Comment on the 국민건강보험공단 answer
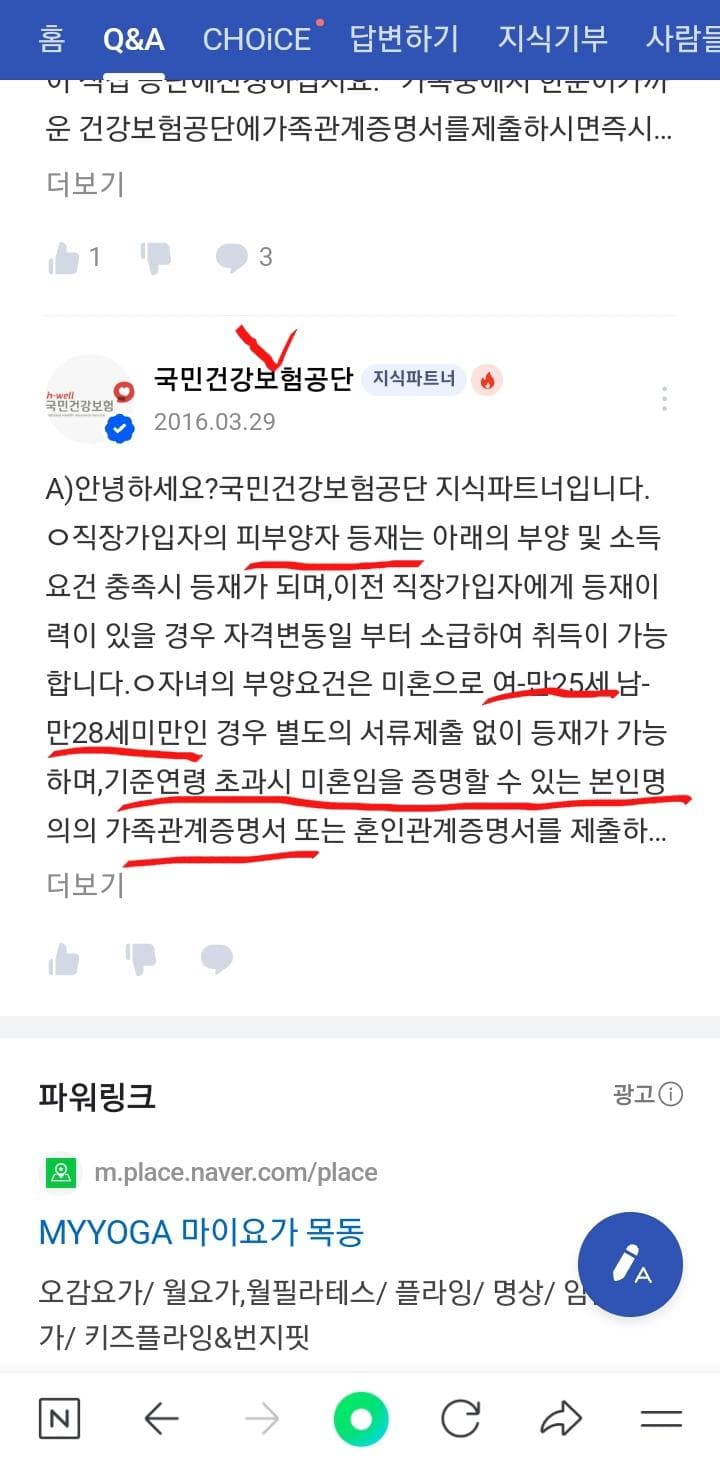The width and height of the screenshot is (720, 1465). tap(217, 959)
